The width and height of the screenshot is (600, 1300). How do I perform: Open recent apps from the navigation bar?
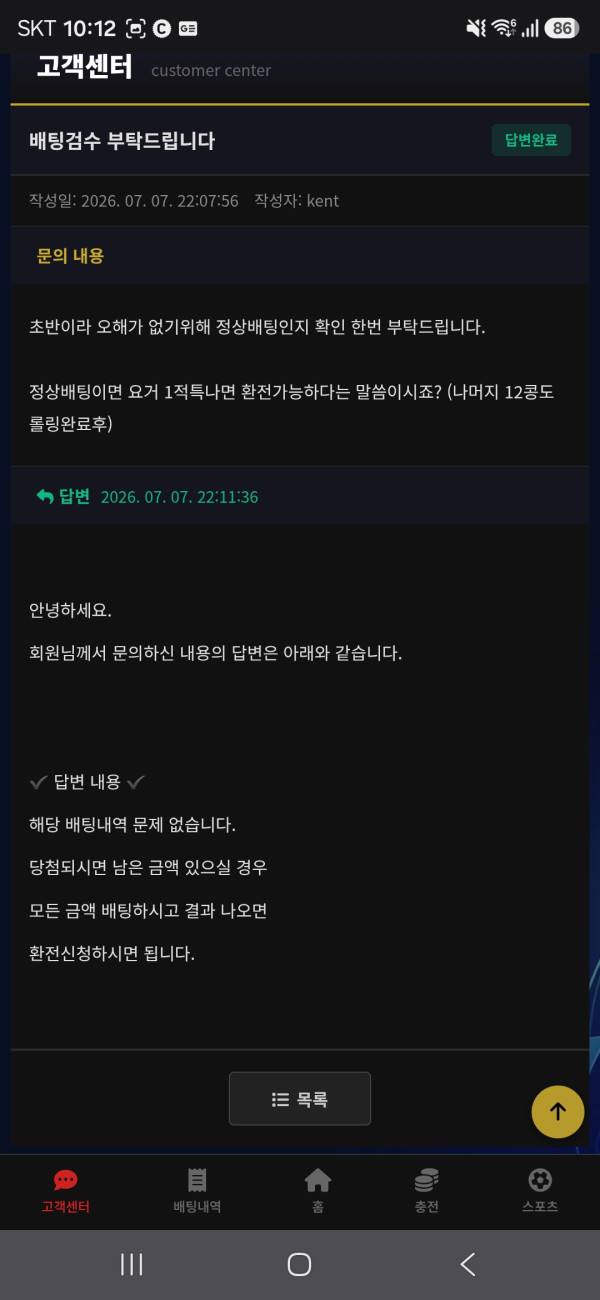click(132, 1264)
